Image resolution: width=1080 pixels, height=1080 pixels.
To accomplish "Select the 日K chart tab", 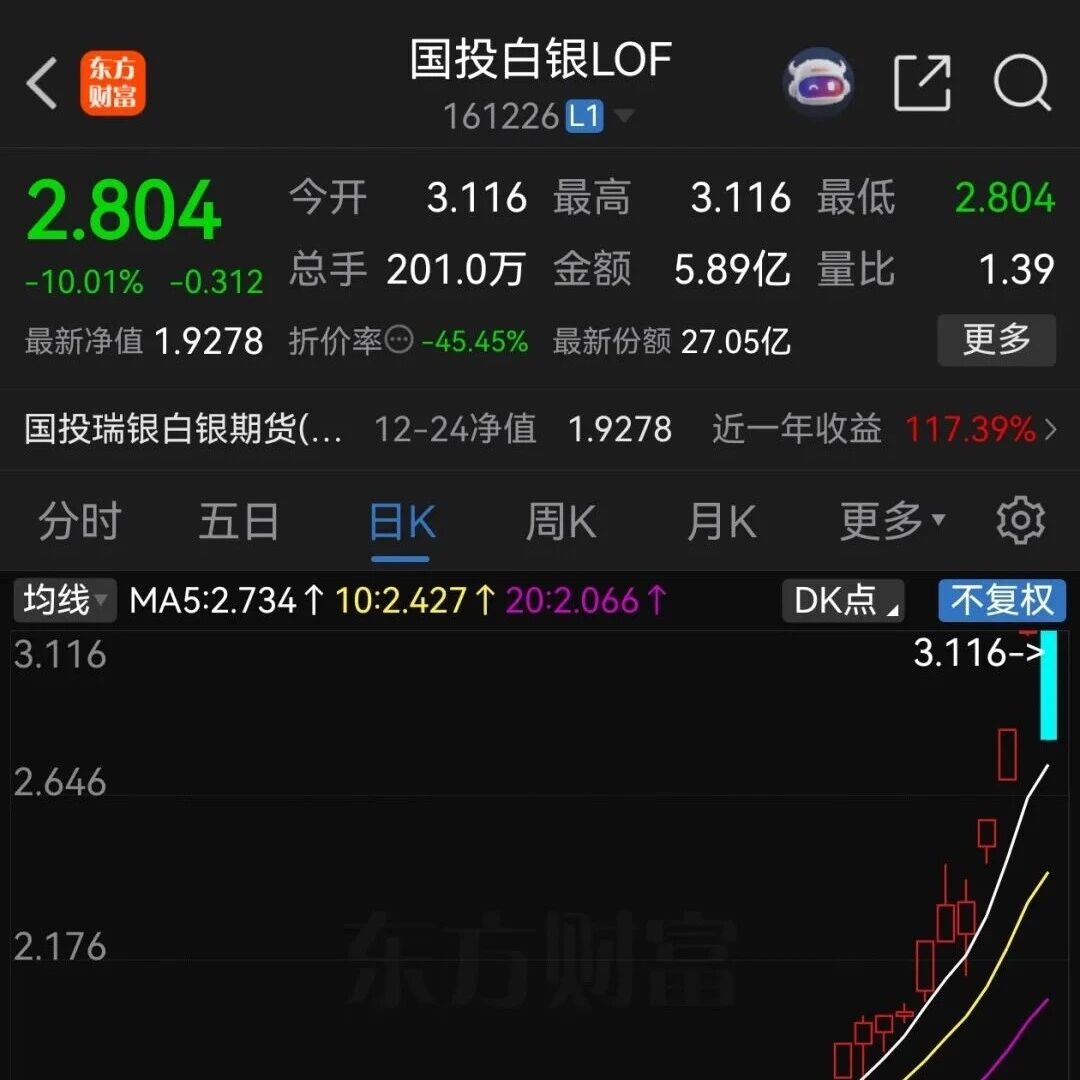I will (401, 522).
